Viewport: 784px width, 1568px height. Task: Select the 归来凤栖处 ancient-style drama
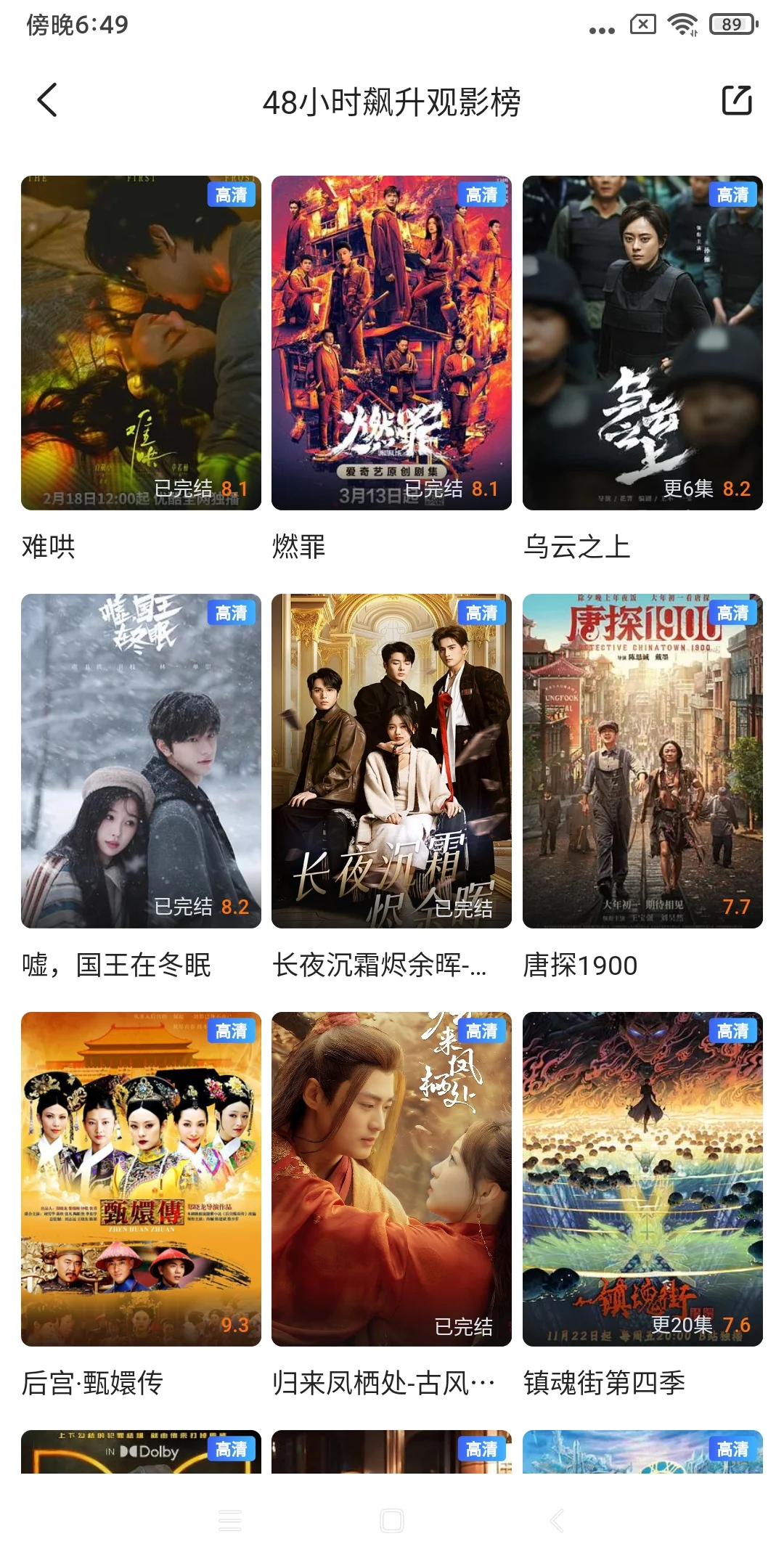tap(391, 1179)
